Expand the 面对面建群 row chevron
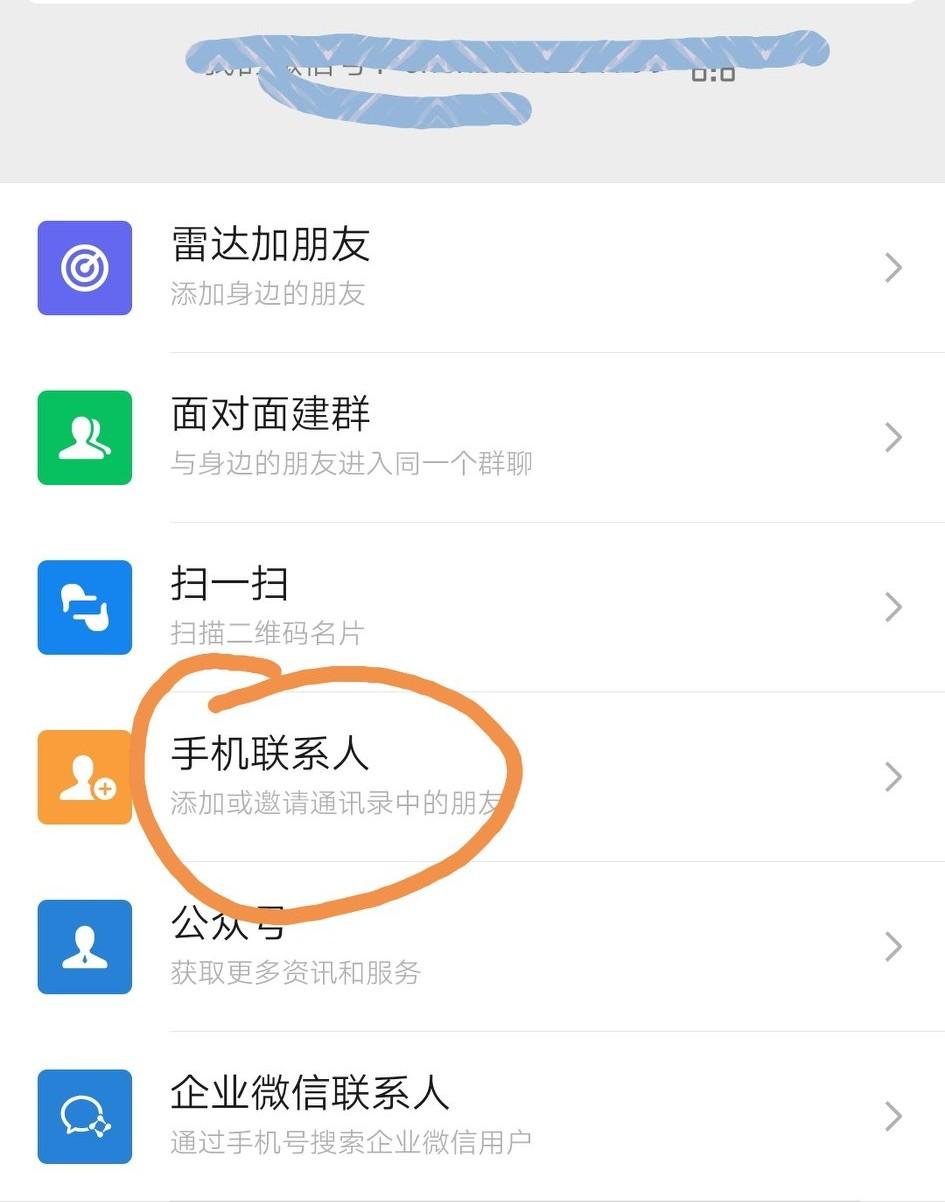The width and height of the screenshot is (945, 1202). 893,437
